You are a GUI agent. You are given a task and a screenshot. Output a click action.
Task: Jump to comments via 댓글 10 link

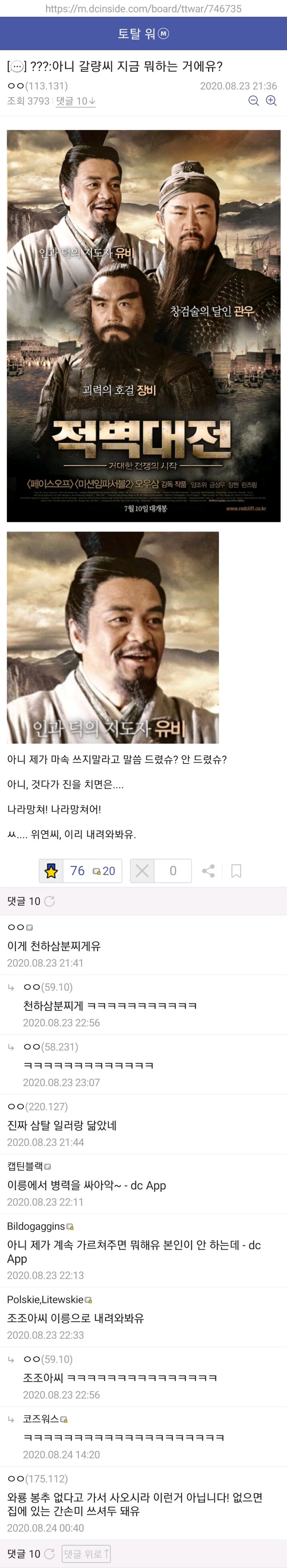[x=76, y=101]
